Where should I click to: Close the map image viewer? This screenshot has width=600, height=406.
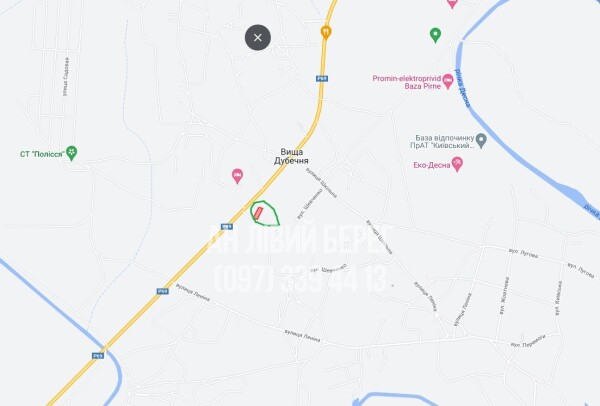(258, 37)
